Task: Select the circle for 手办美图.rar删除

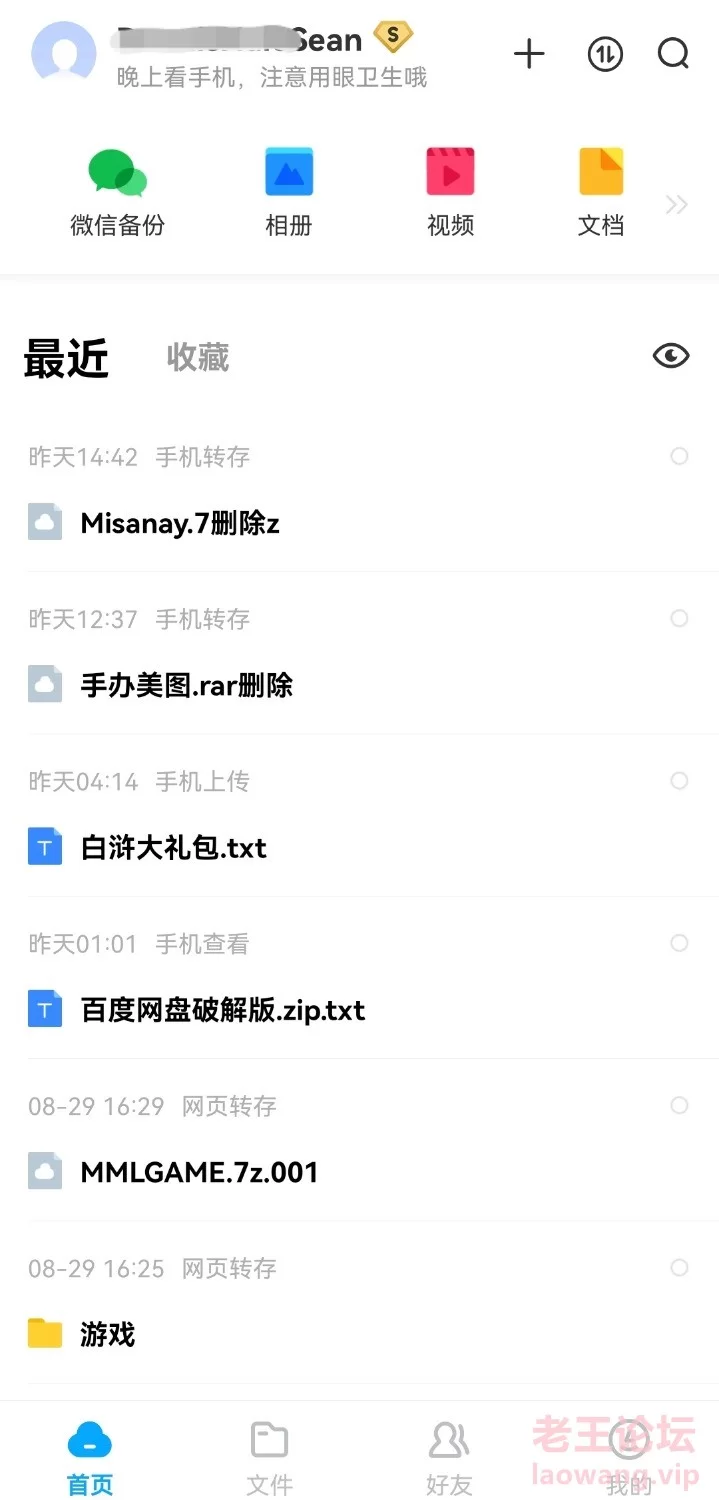Action: [679, 618]
